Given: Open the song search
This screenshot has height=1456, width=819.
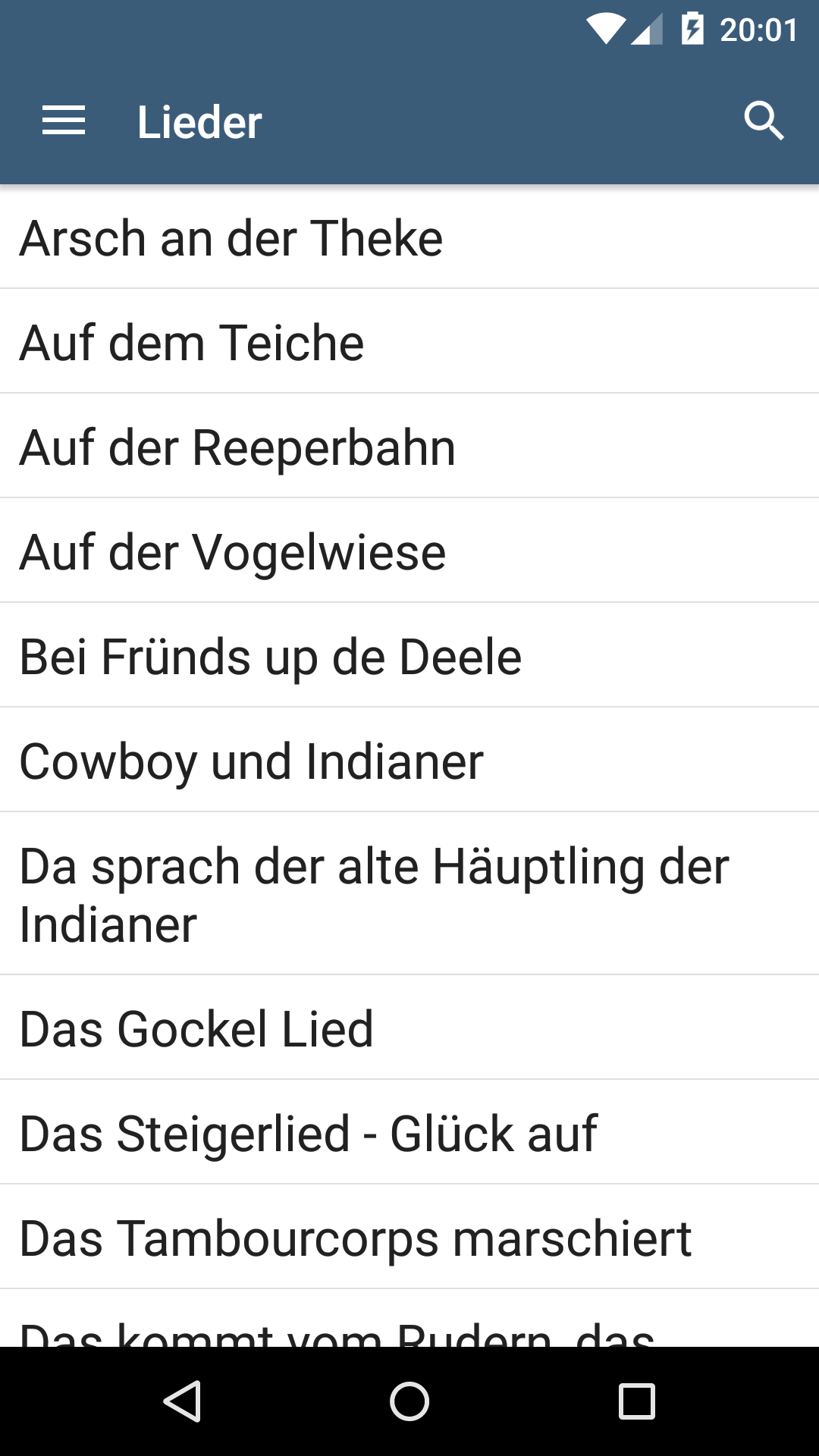Looking at the screenshot, I should pyautogui.click(x=763, y=121).
